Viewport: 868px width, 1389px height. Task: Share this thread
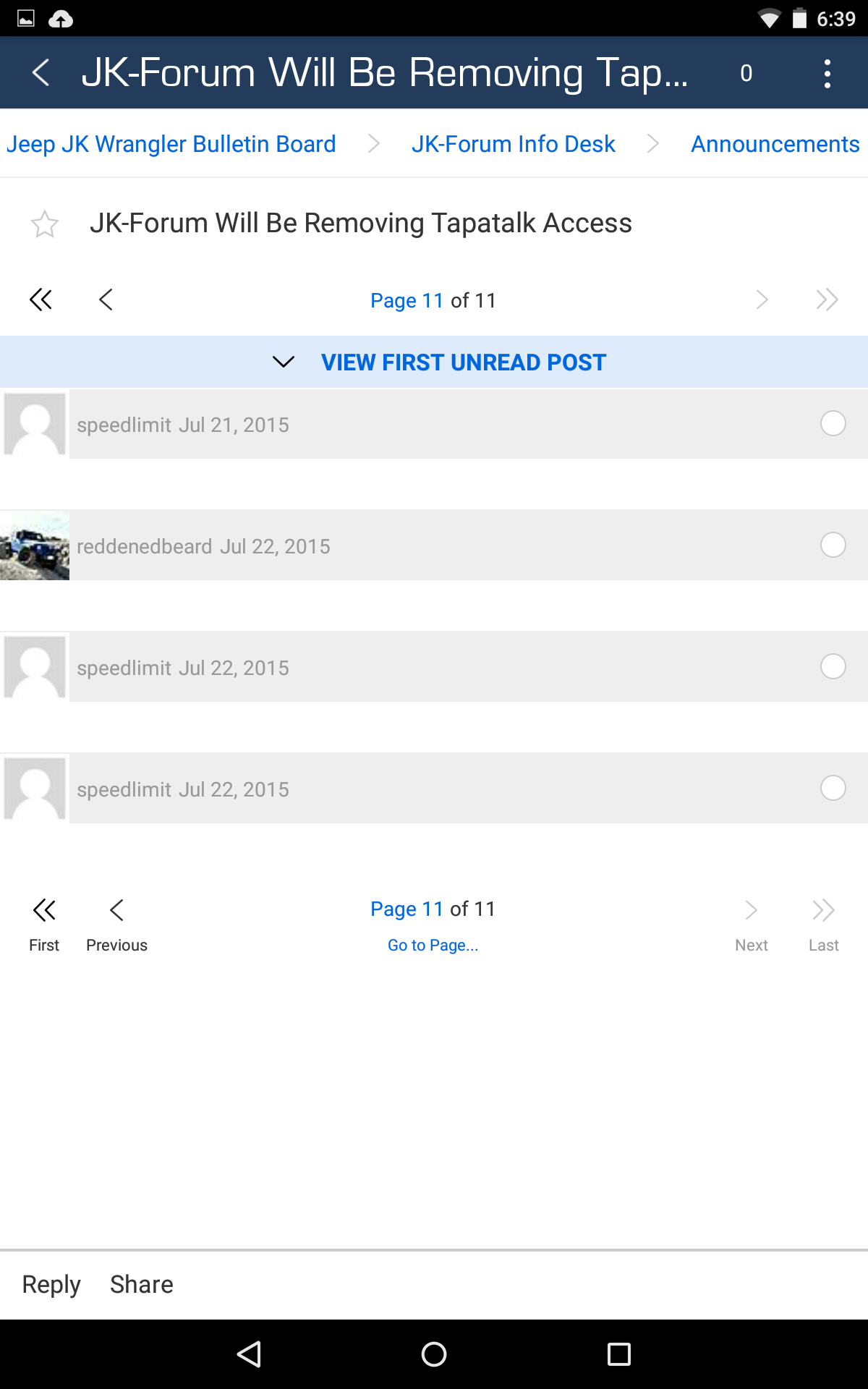(142, 1284)
